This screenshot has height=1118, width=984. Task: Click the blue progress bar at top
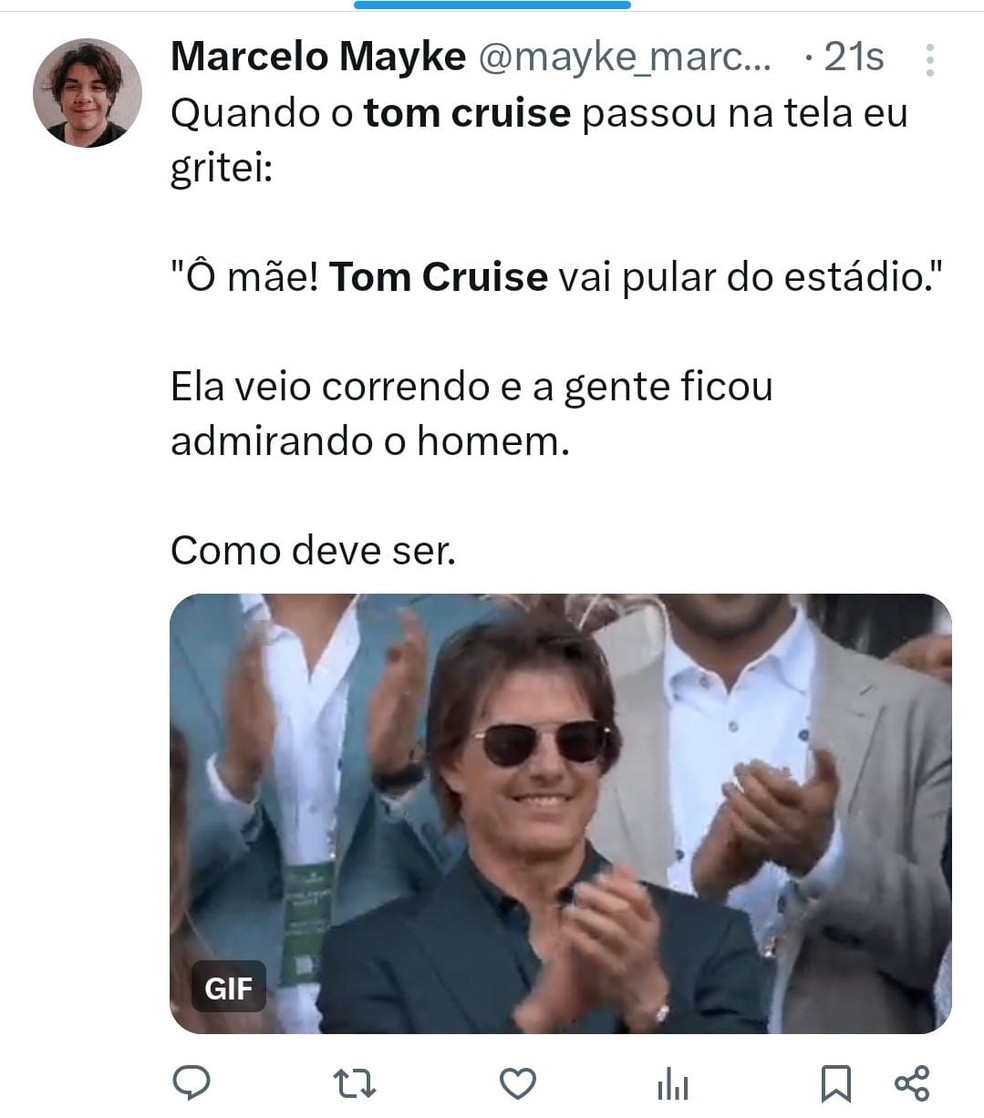click(491, 6)
